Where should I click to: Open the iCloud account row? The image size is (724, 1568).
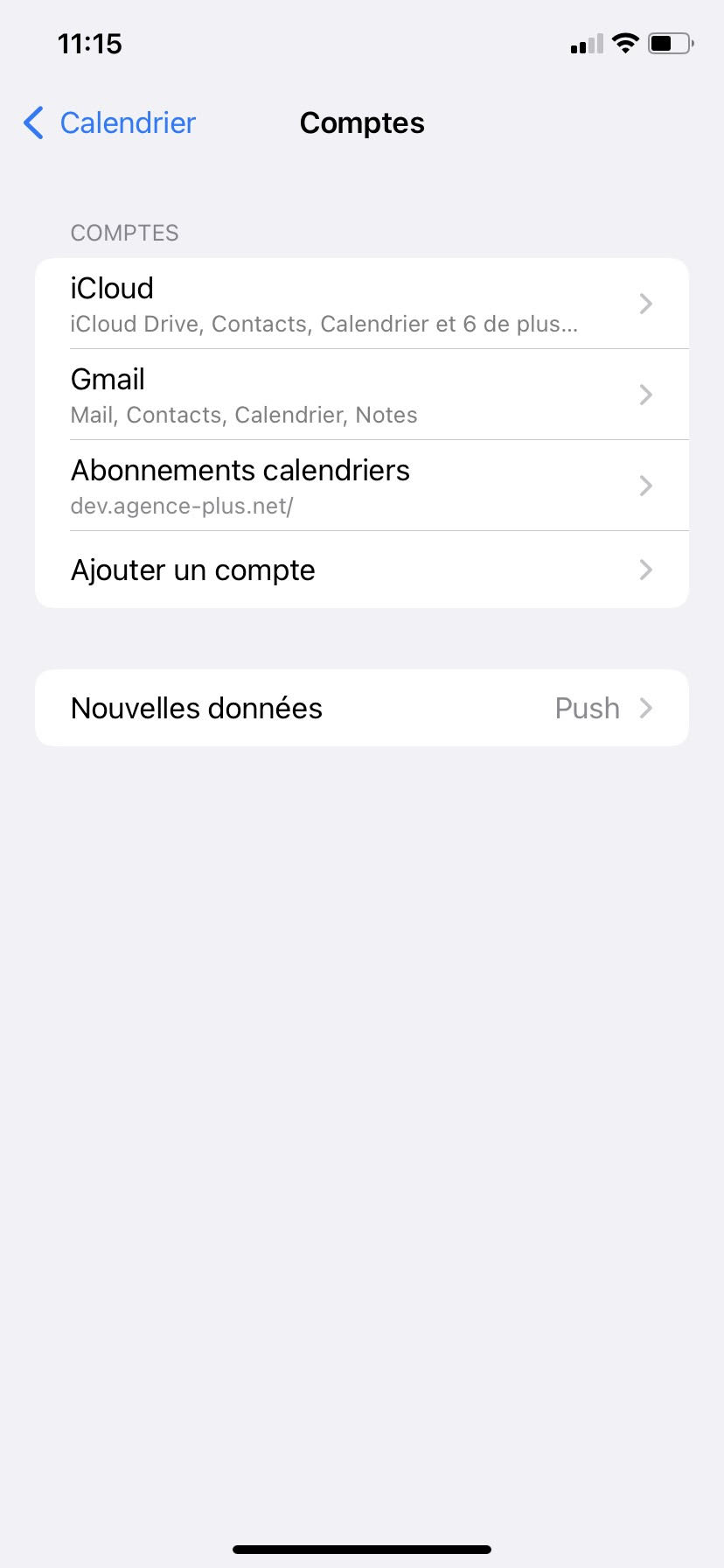pos(361,304)
